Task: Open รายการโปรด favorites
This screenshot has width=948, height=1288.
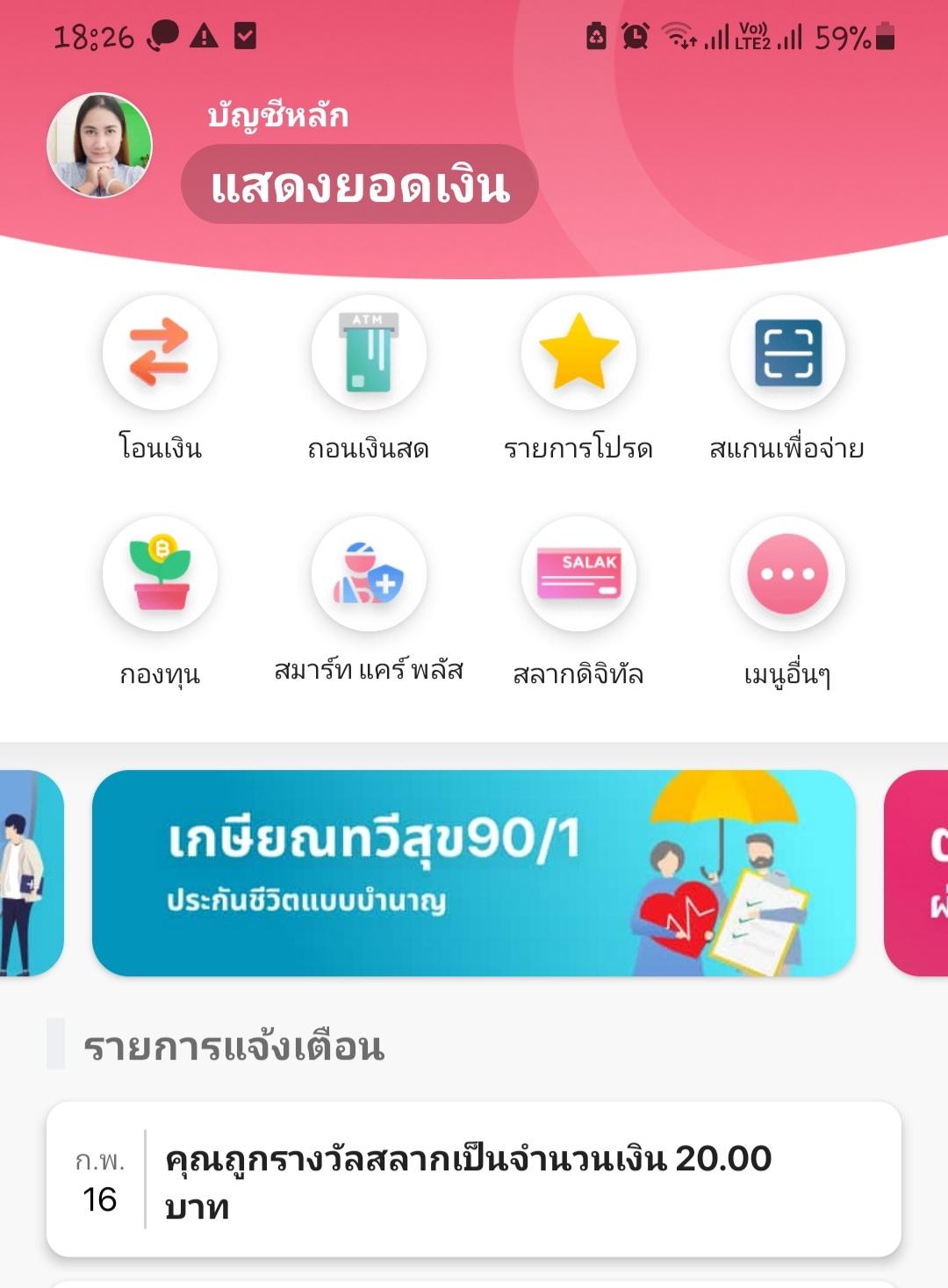Action: click(x=578, y=353)
